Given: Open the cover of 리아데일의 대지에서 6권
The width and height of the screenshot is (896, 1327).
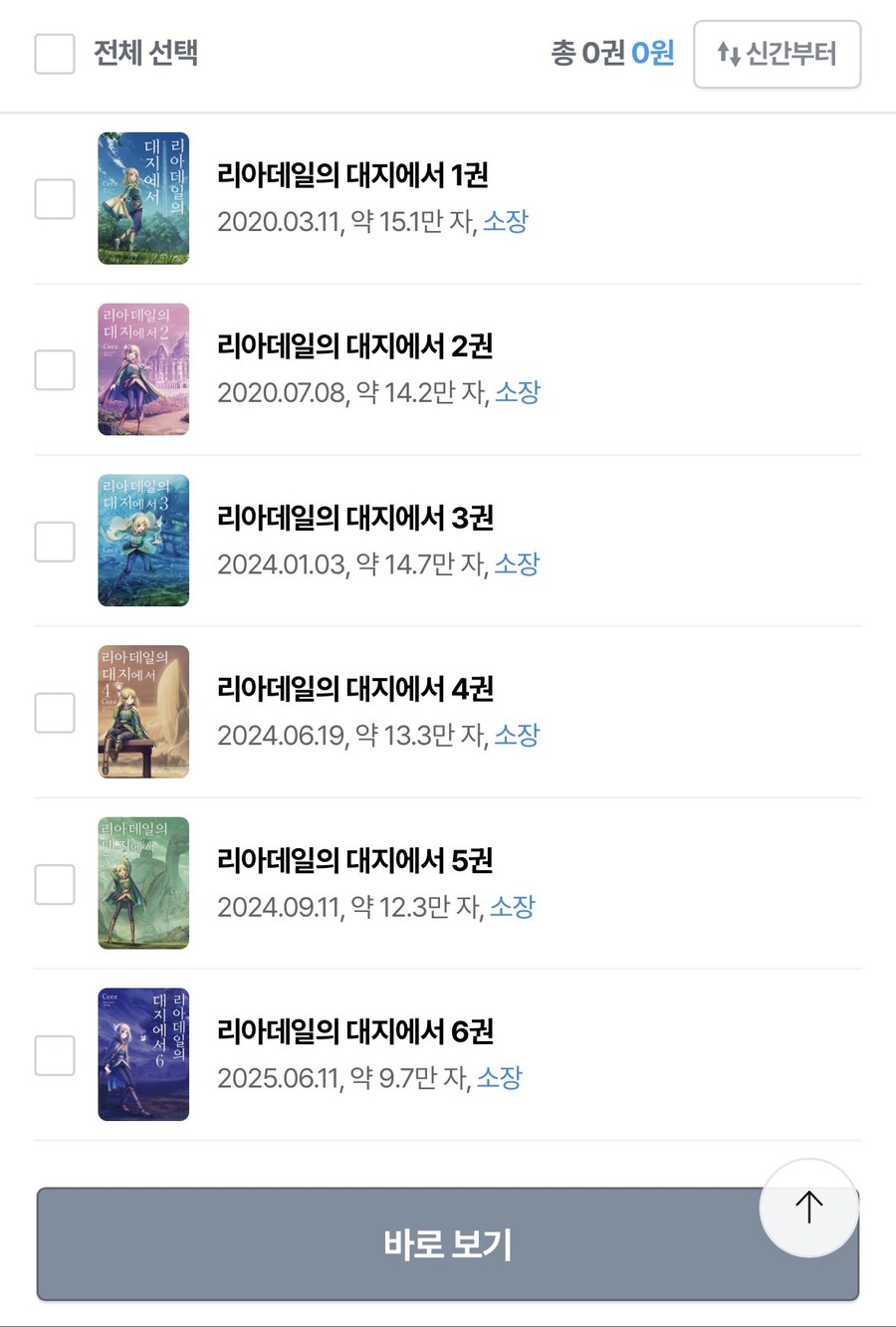Looking at the screenshot, I should [143, 1054].
